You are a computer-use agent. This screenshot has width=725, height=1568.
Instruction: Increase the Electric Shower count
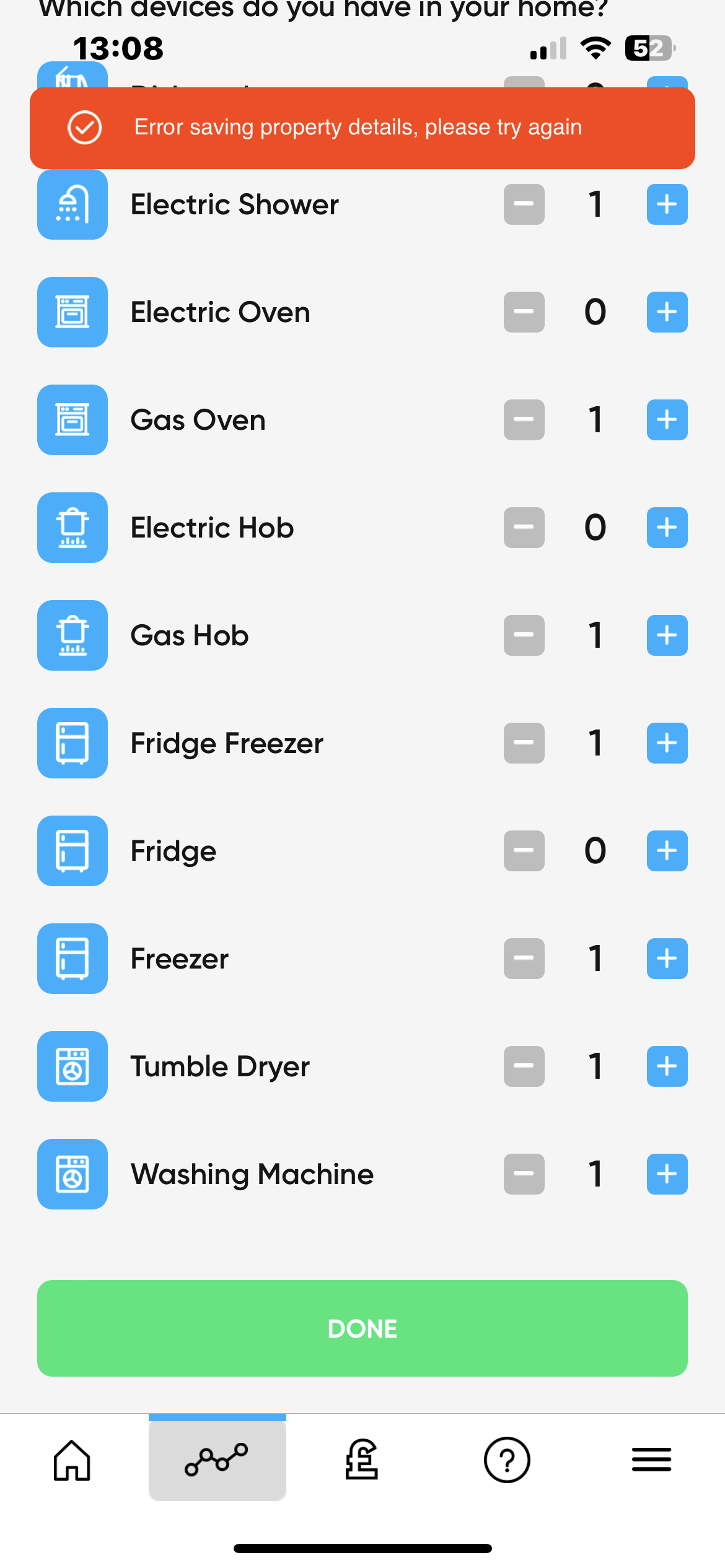pos(667,204)
